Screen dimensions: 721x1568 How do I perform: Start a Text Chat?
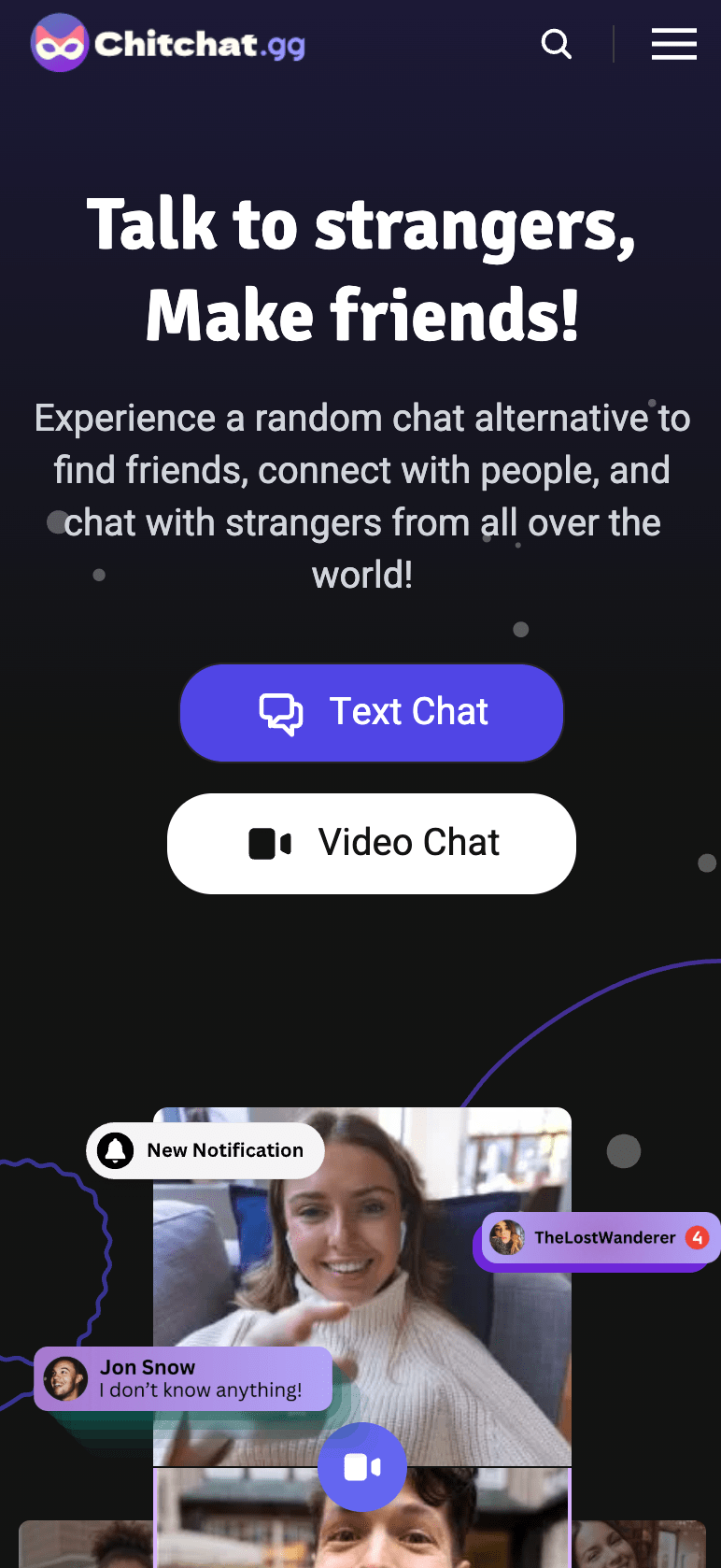(372, 713)
